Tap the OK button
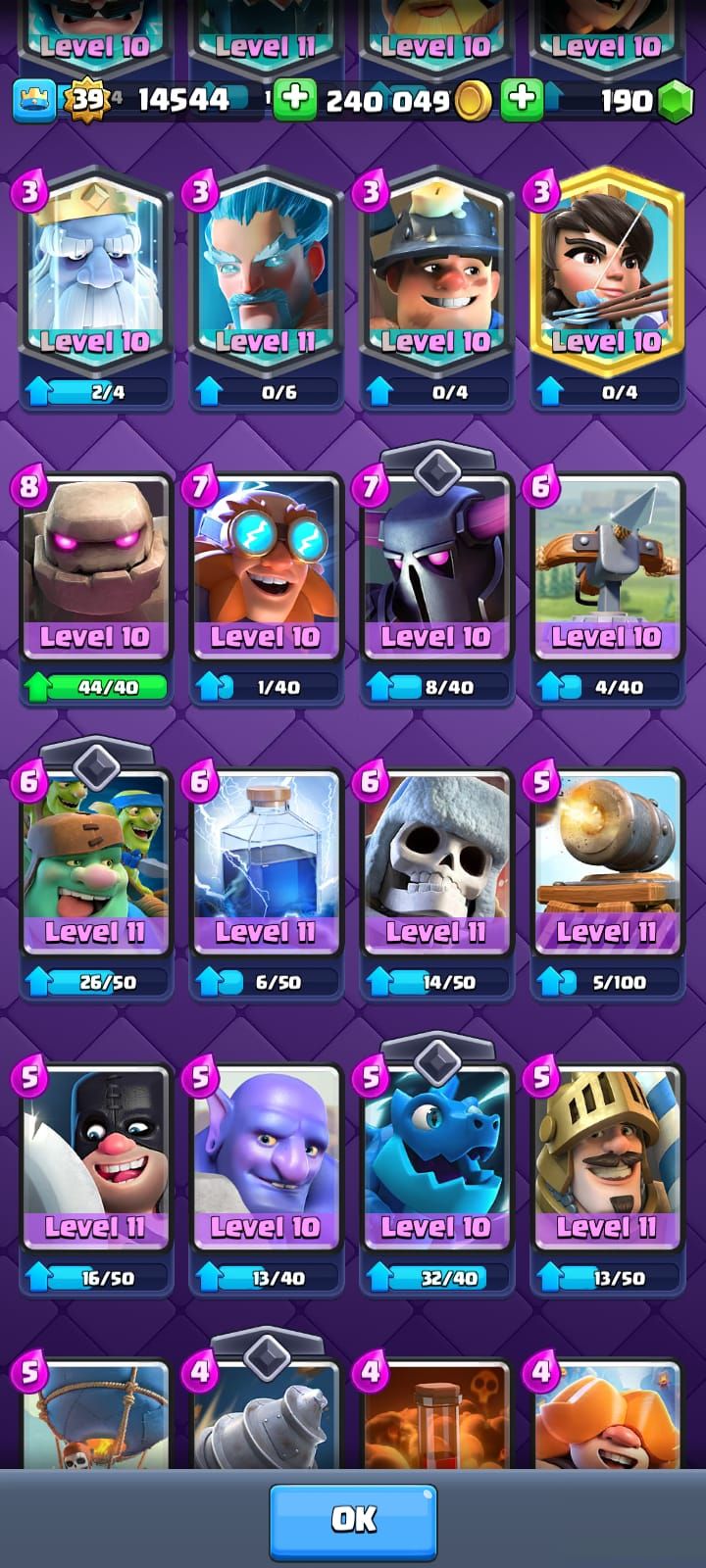Image resolution: width=706 pixels, height=1568 pixels. (x=353, y=1519)
